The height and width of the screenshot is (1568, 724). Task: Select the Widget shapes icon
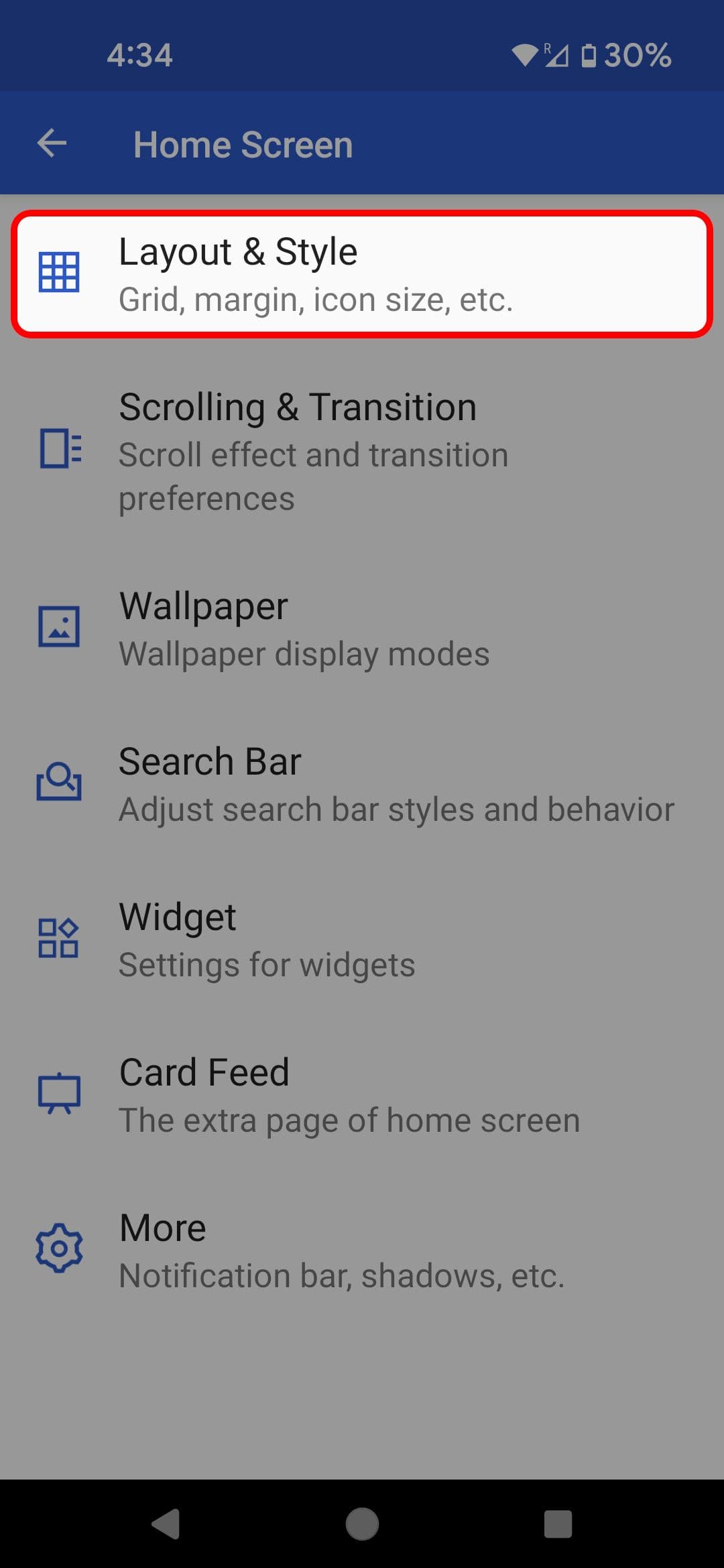coord(60,938)
